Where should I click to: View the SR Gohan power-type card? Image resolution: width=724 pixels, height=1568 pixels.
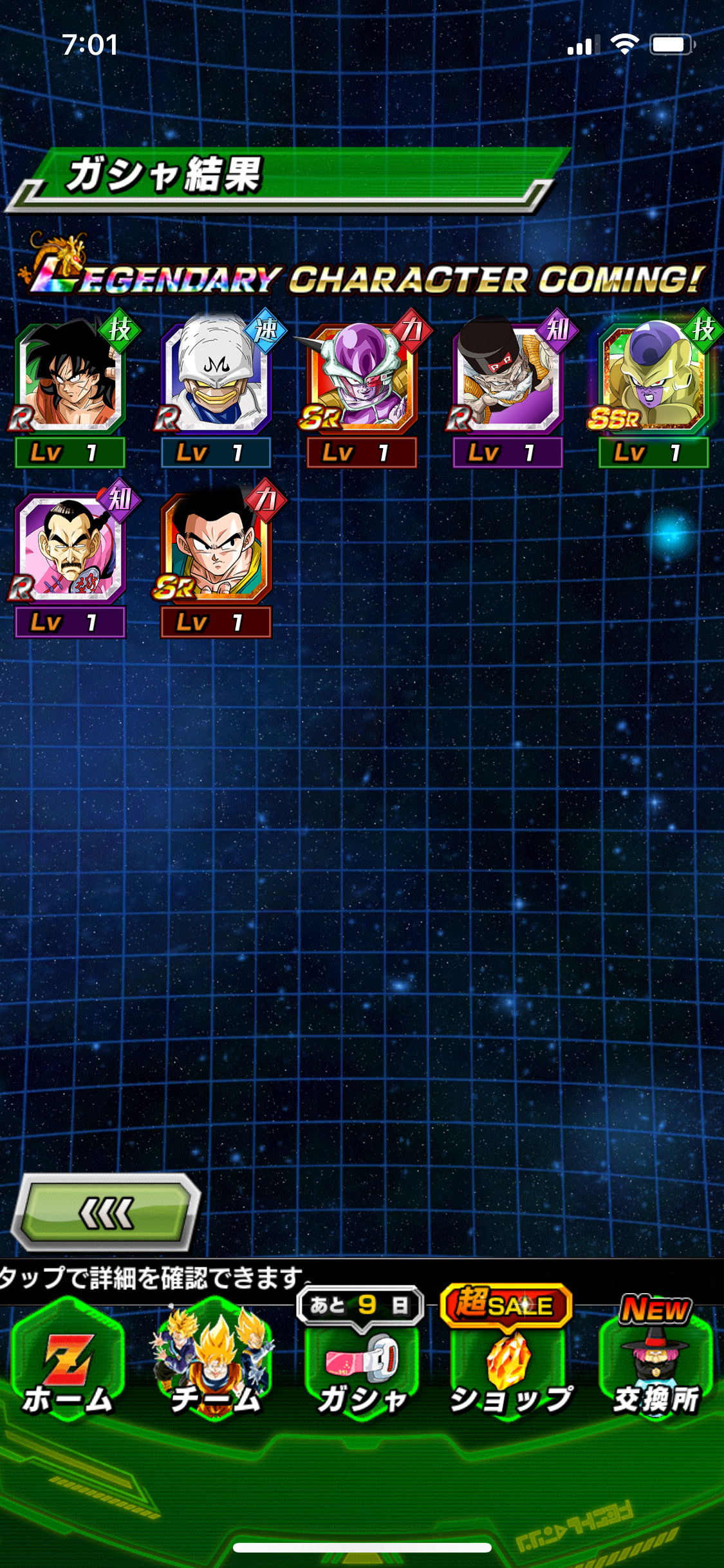coord(216,557)
